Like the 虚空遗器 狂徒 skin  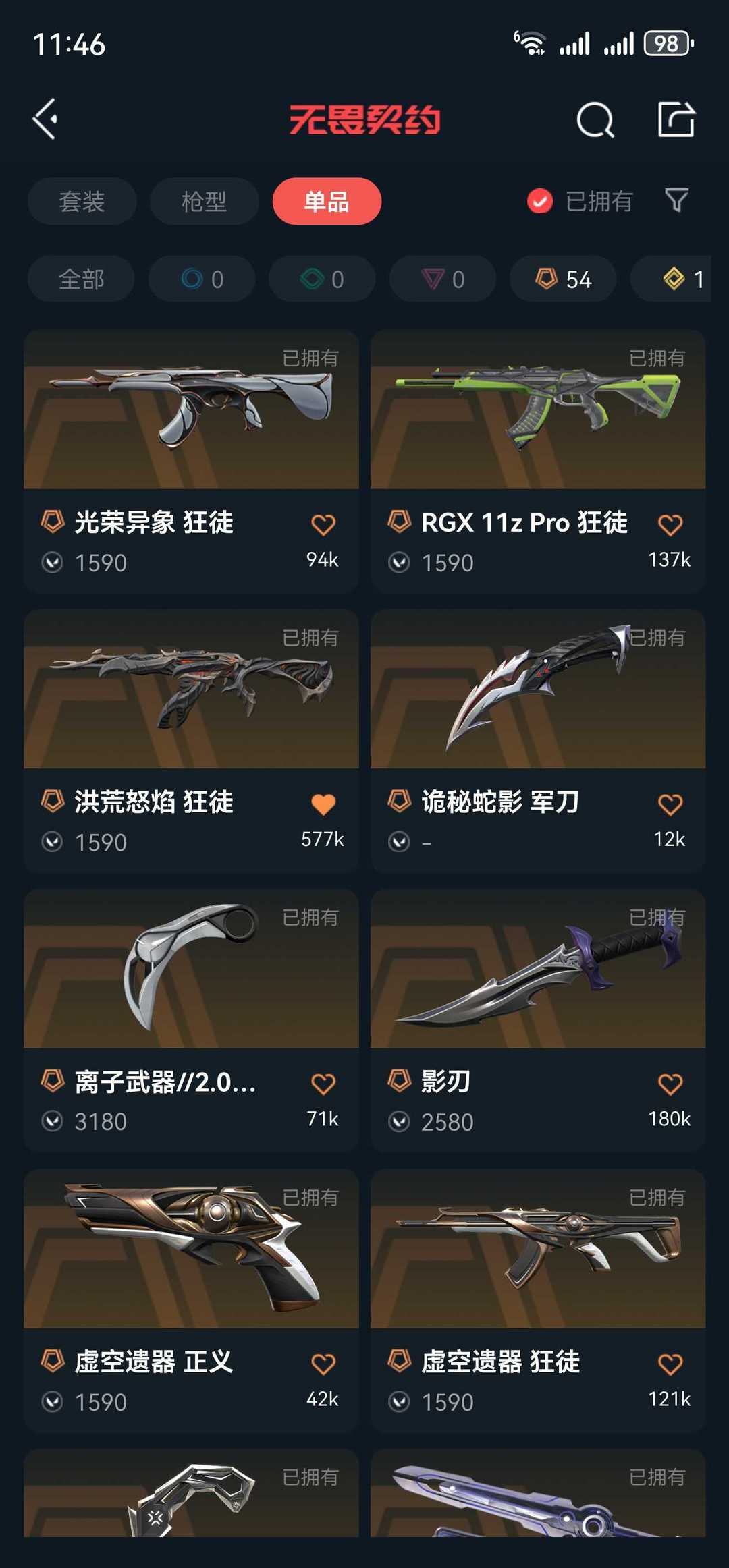pos(670,1364)
